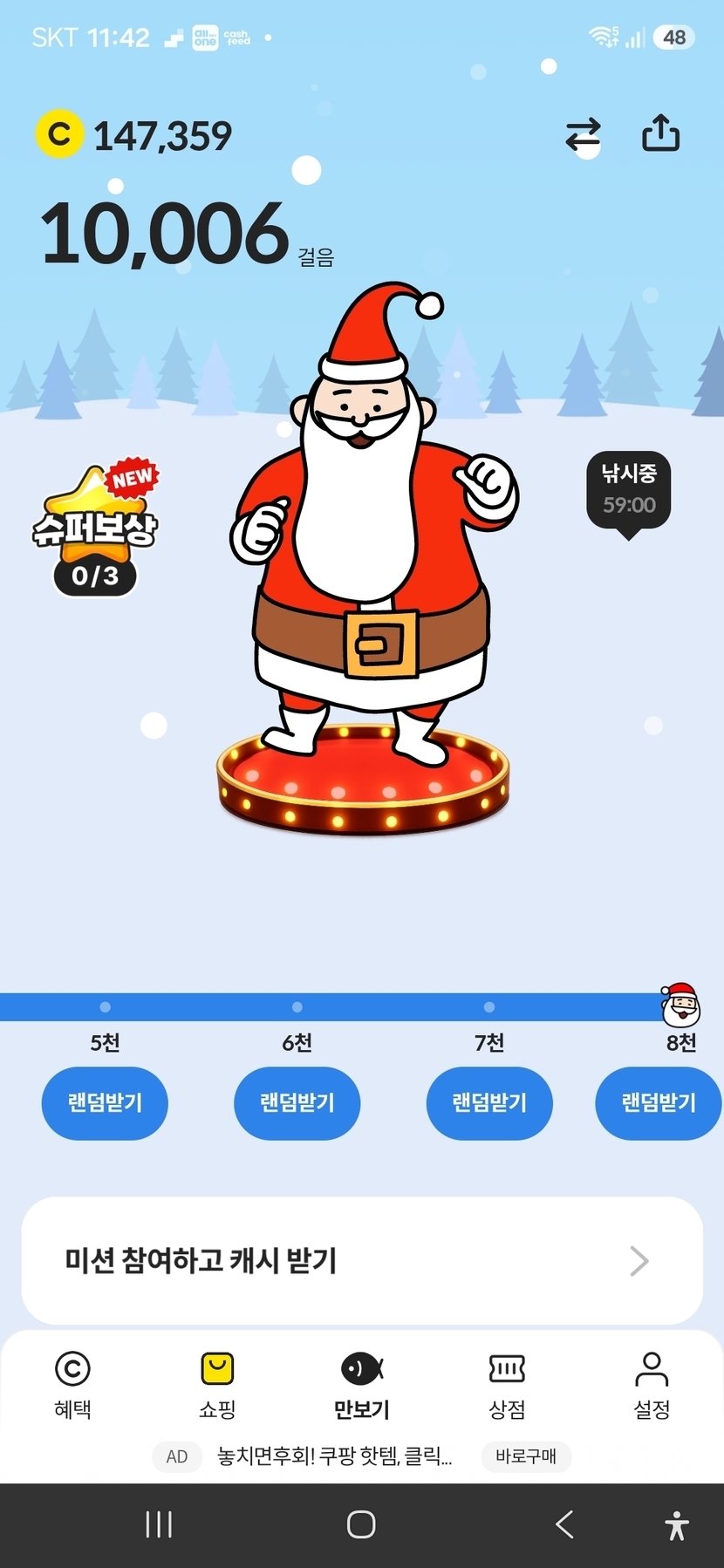This screenshot has height=1568, width=724.
Task: Open recent apps from navigation bar
Action: click(x=159, y=1524)
